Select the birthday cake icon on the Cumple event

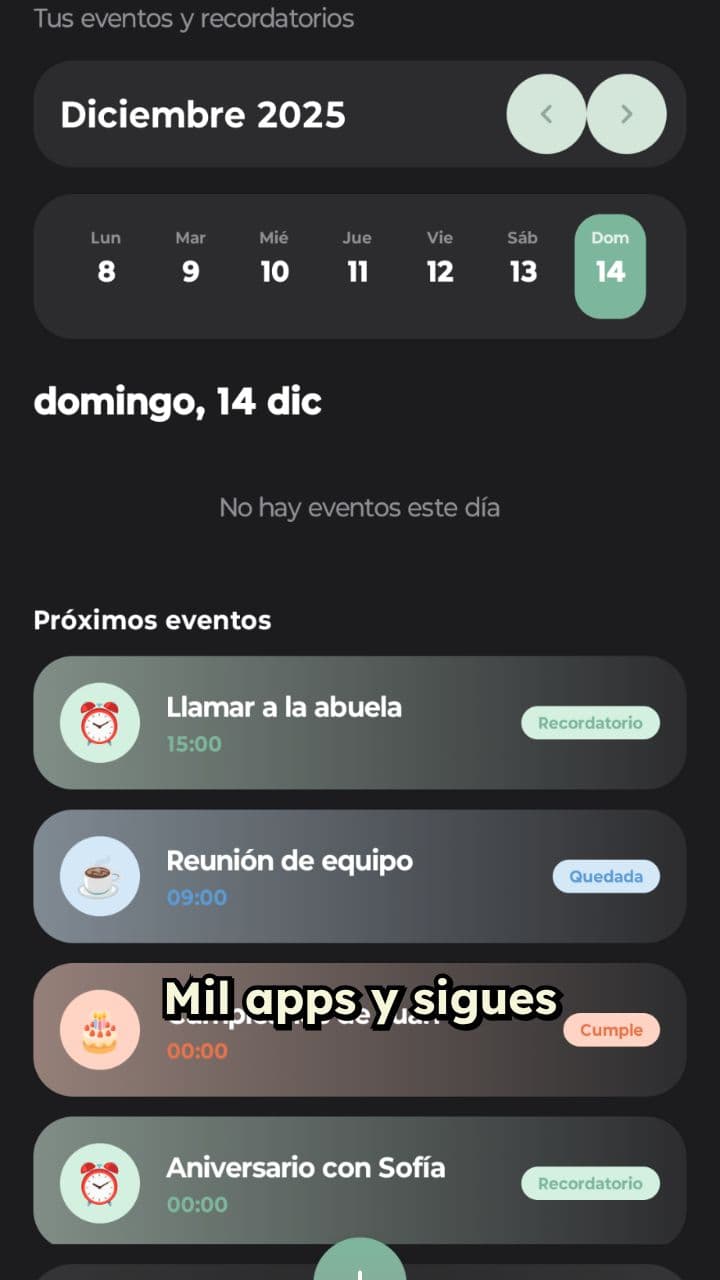click(99, 1030)
